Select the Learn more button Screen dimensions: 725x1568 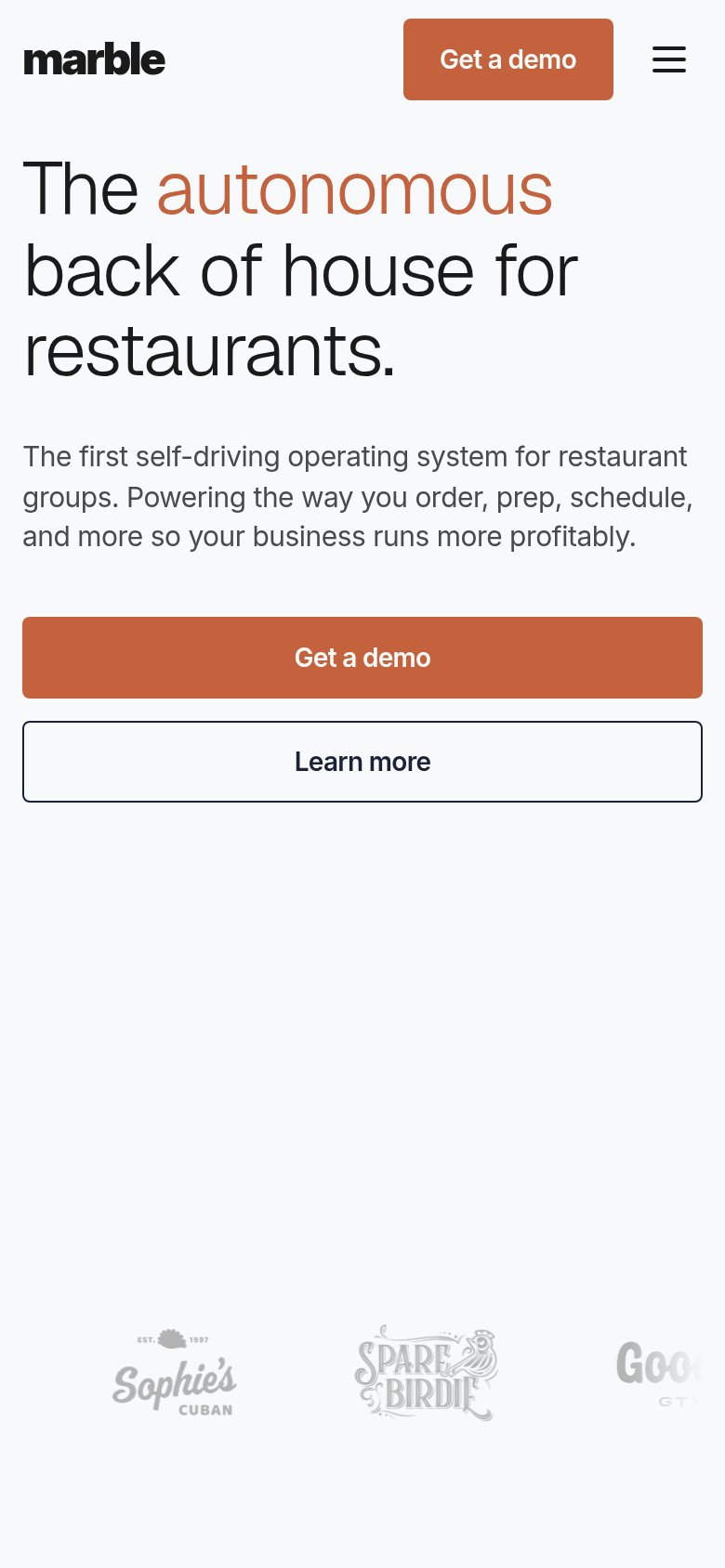click(x=362, y=762)
